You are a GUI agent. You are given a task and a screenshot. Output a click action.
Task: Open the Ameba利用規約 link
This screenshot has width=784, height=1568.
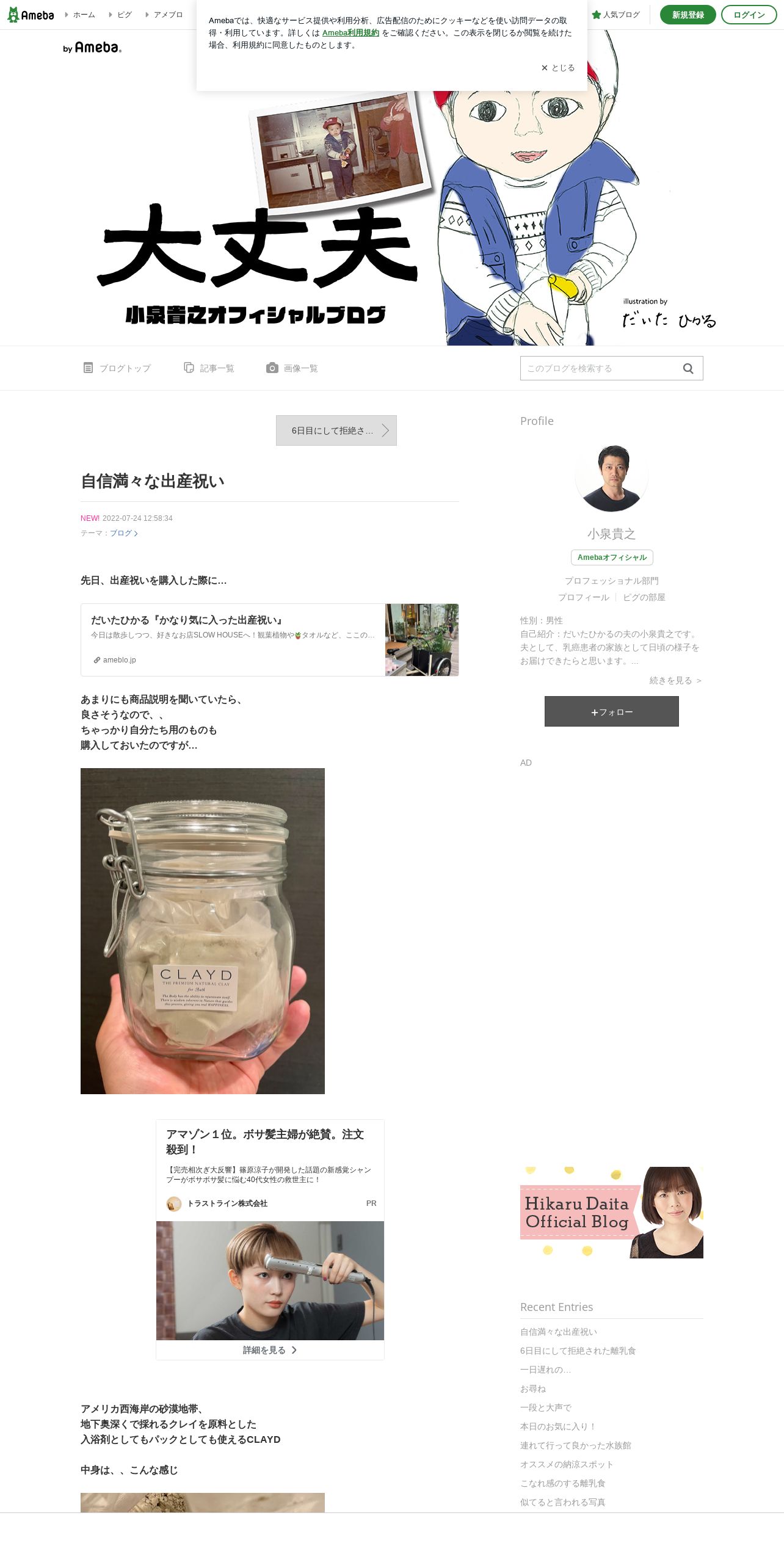(x=350, y=33)
